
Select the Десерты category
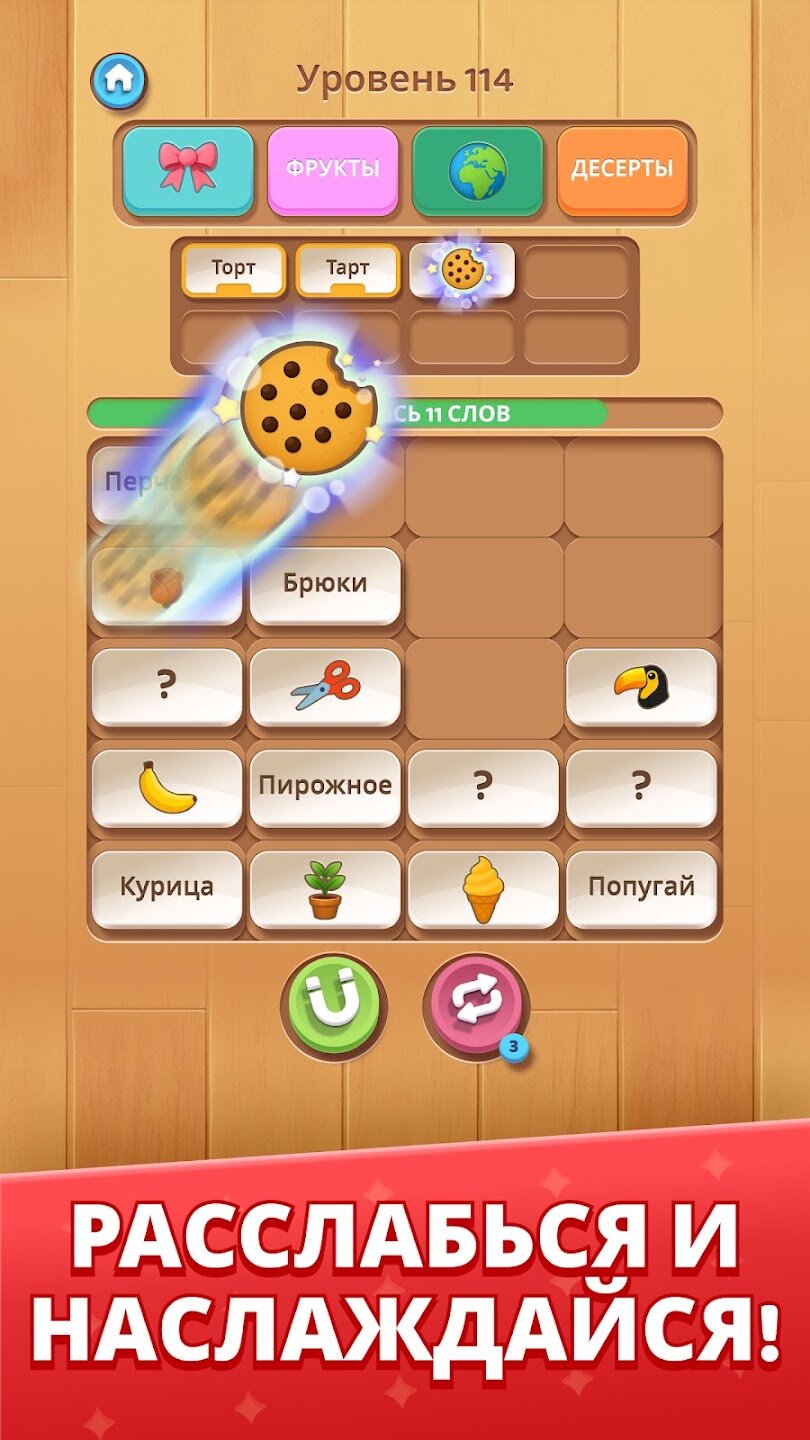click(x=621, y=168)
